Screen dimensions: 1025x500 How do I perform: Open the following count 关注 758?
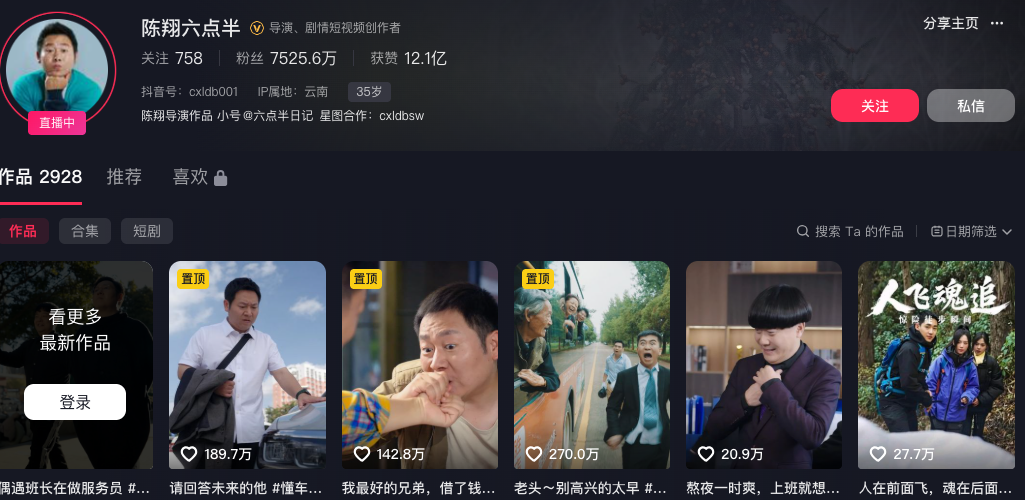click(x=172, y=58)
